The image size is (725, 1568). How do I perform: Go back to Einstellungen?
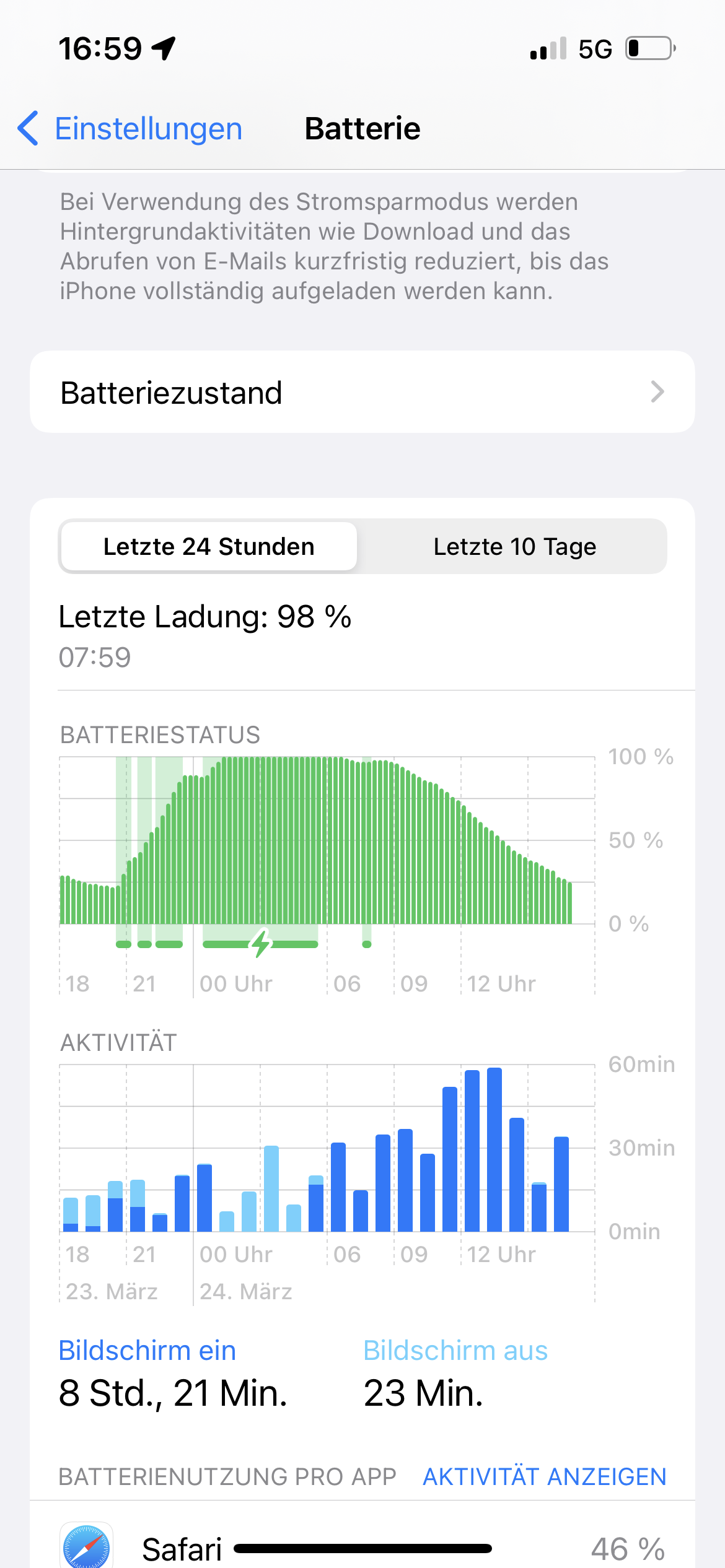tap(130, 129)
